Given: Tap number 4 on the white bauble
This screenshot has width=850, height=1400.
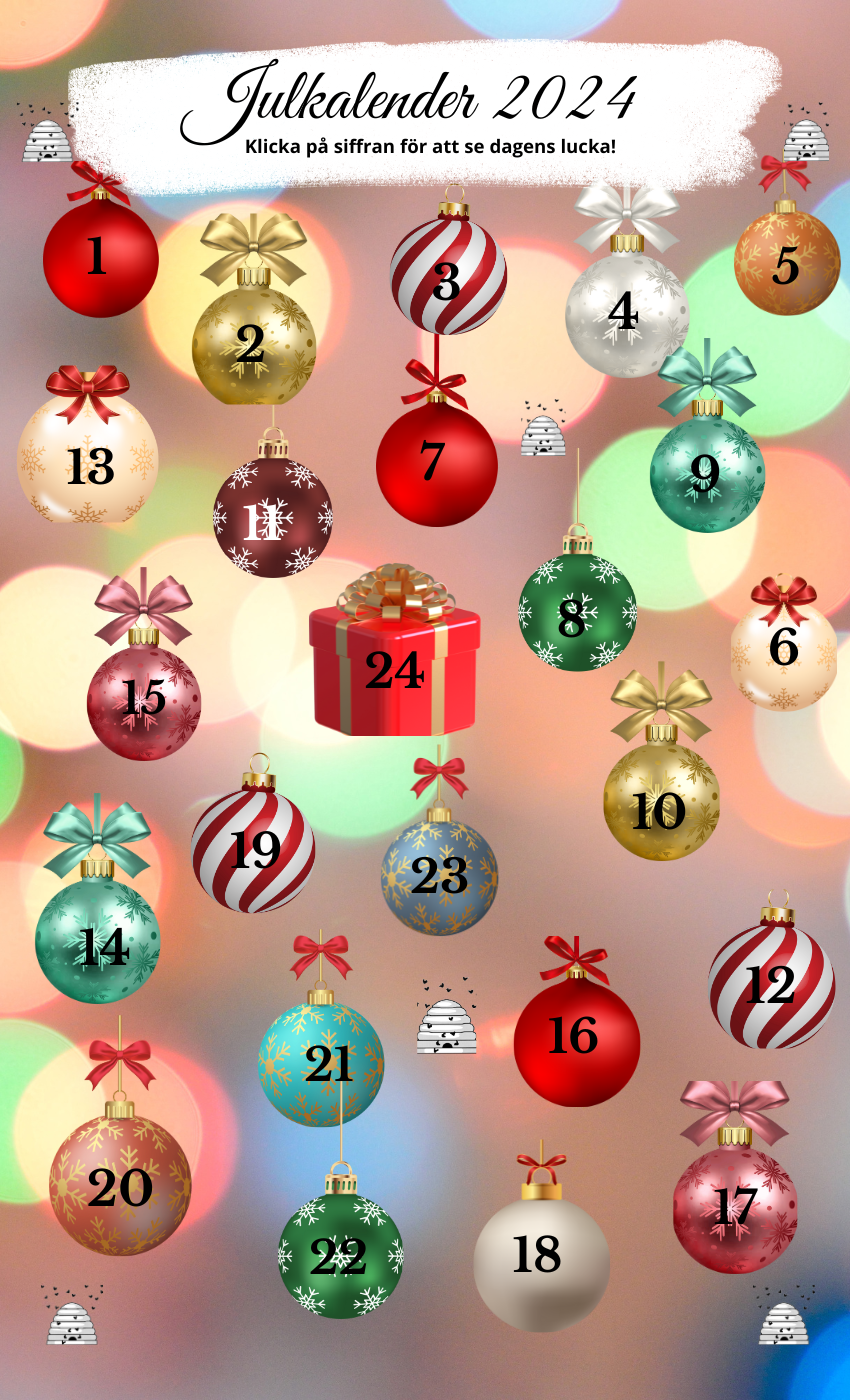Looking at the screenshot, I should [x=623, y=313].
